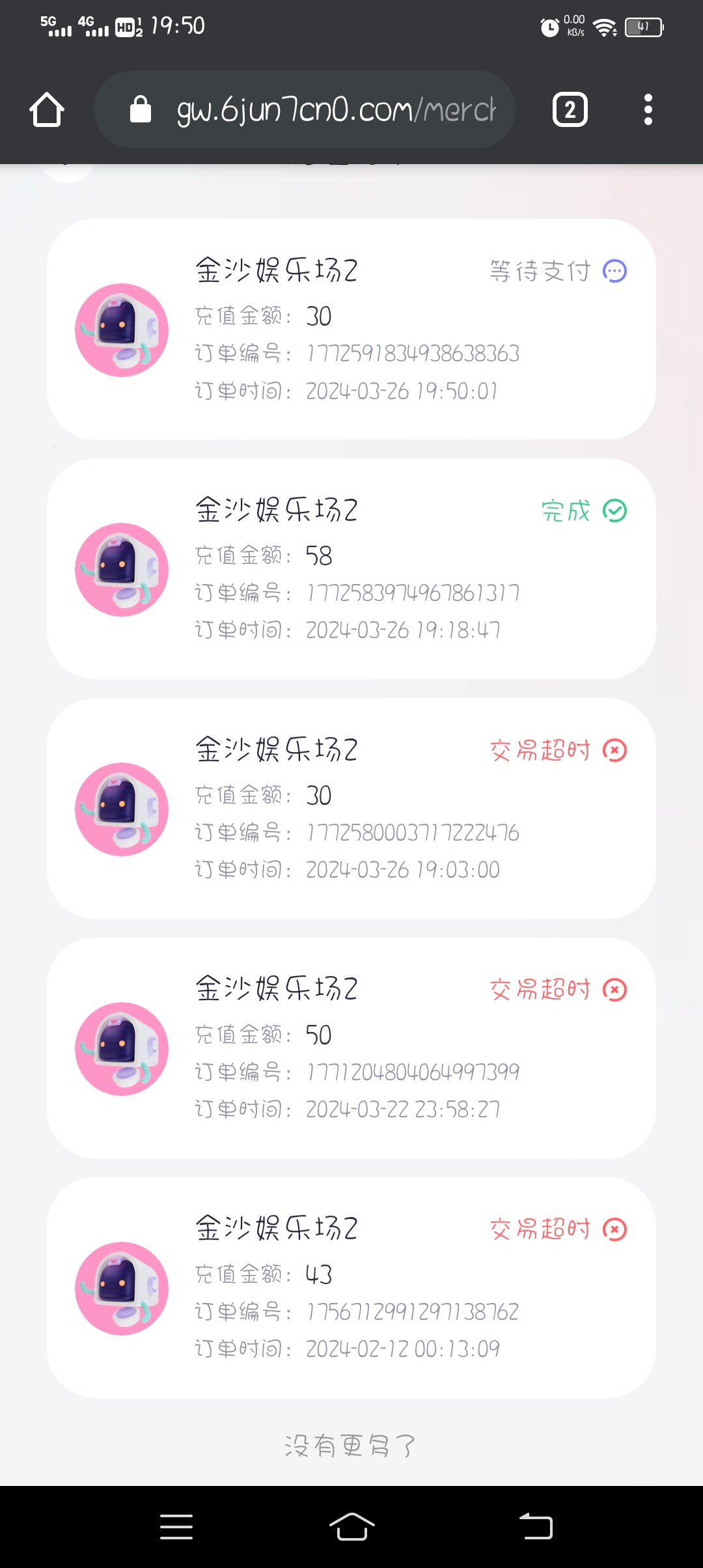Viewport: 703px width, 1568px height.
Task: Click the battery indicator in the status bar
Action: [x=643, y=26]
